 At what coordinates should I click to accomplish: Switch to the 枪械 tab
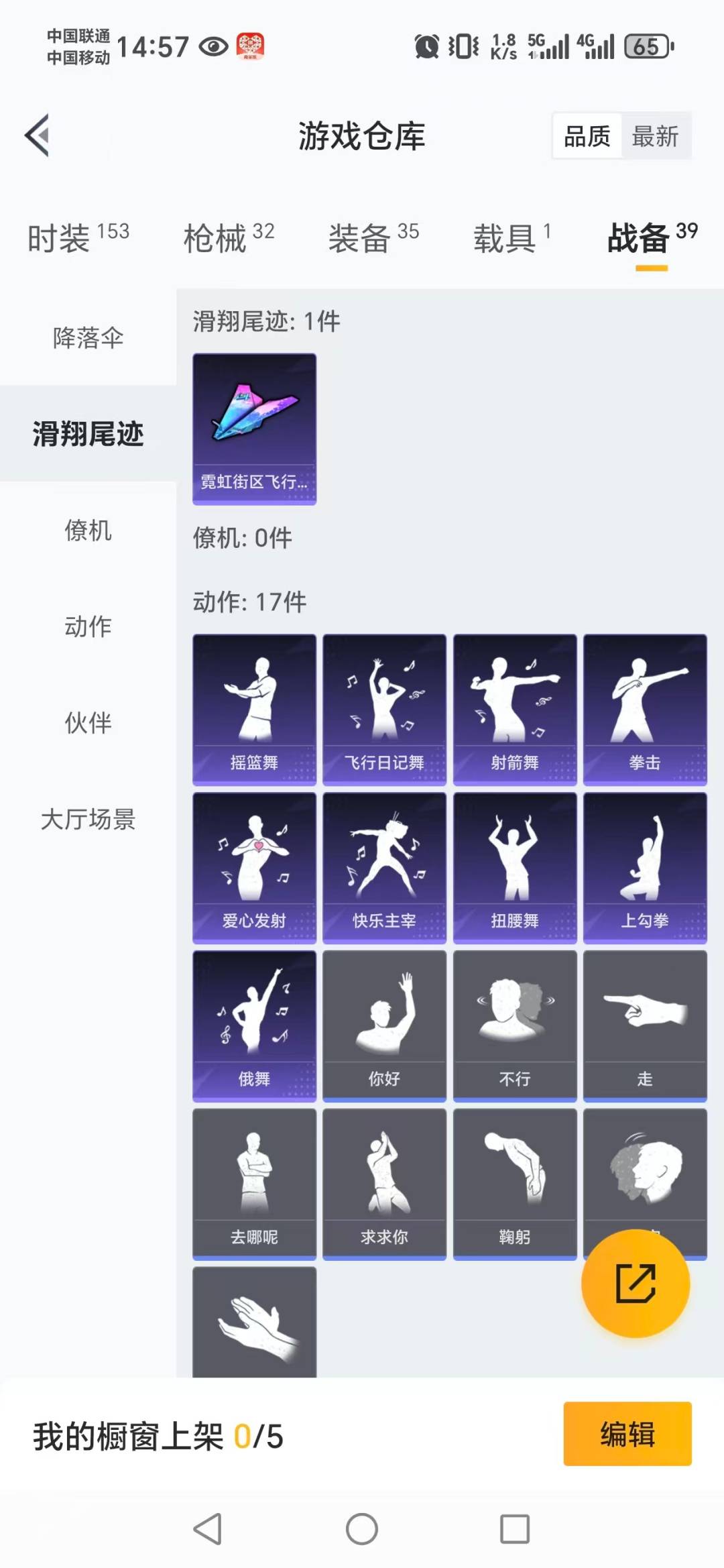click(x=229, y=238)
